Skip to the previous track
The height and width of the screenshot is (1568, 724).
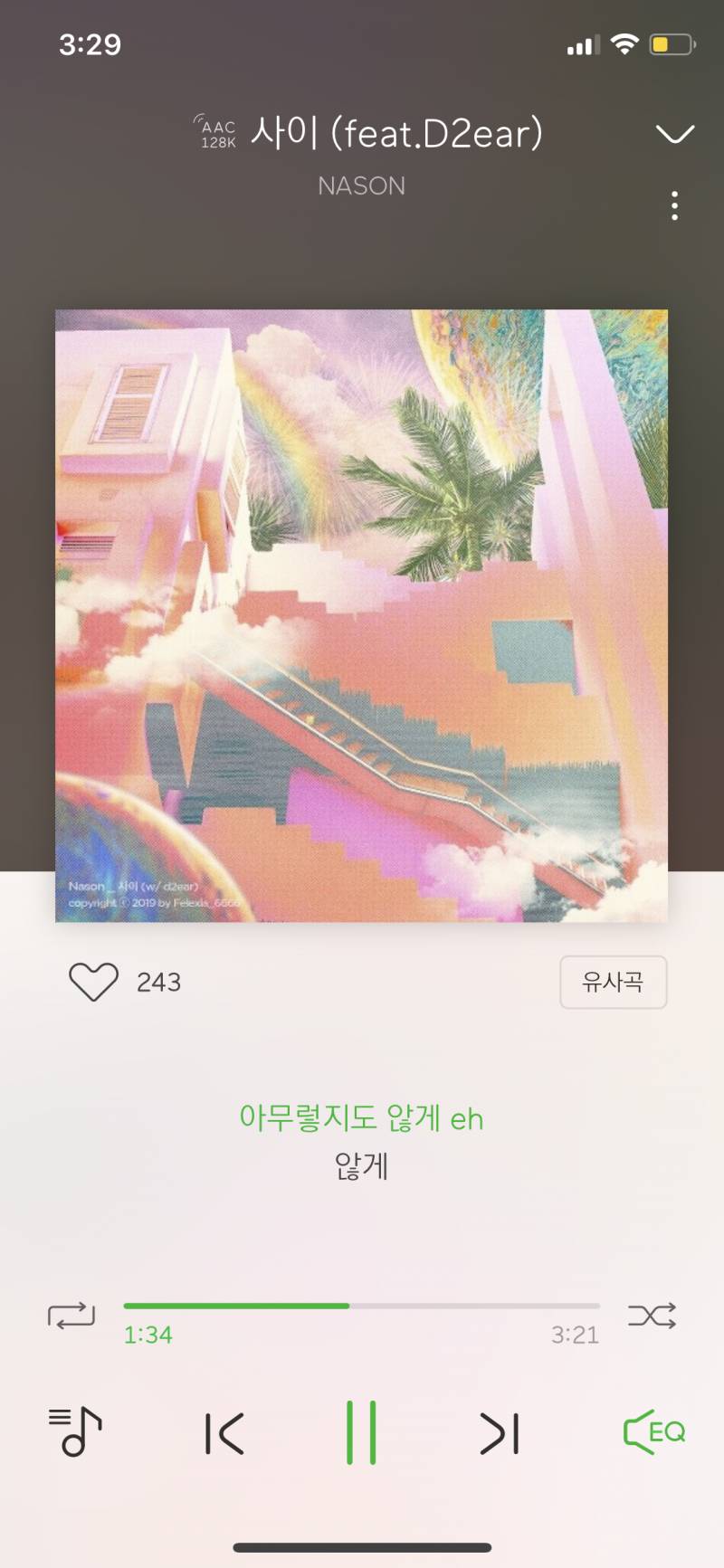point(224,1431)
